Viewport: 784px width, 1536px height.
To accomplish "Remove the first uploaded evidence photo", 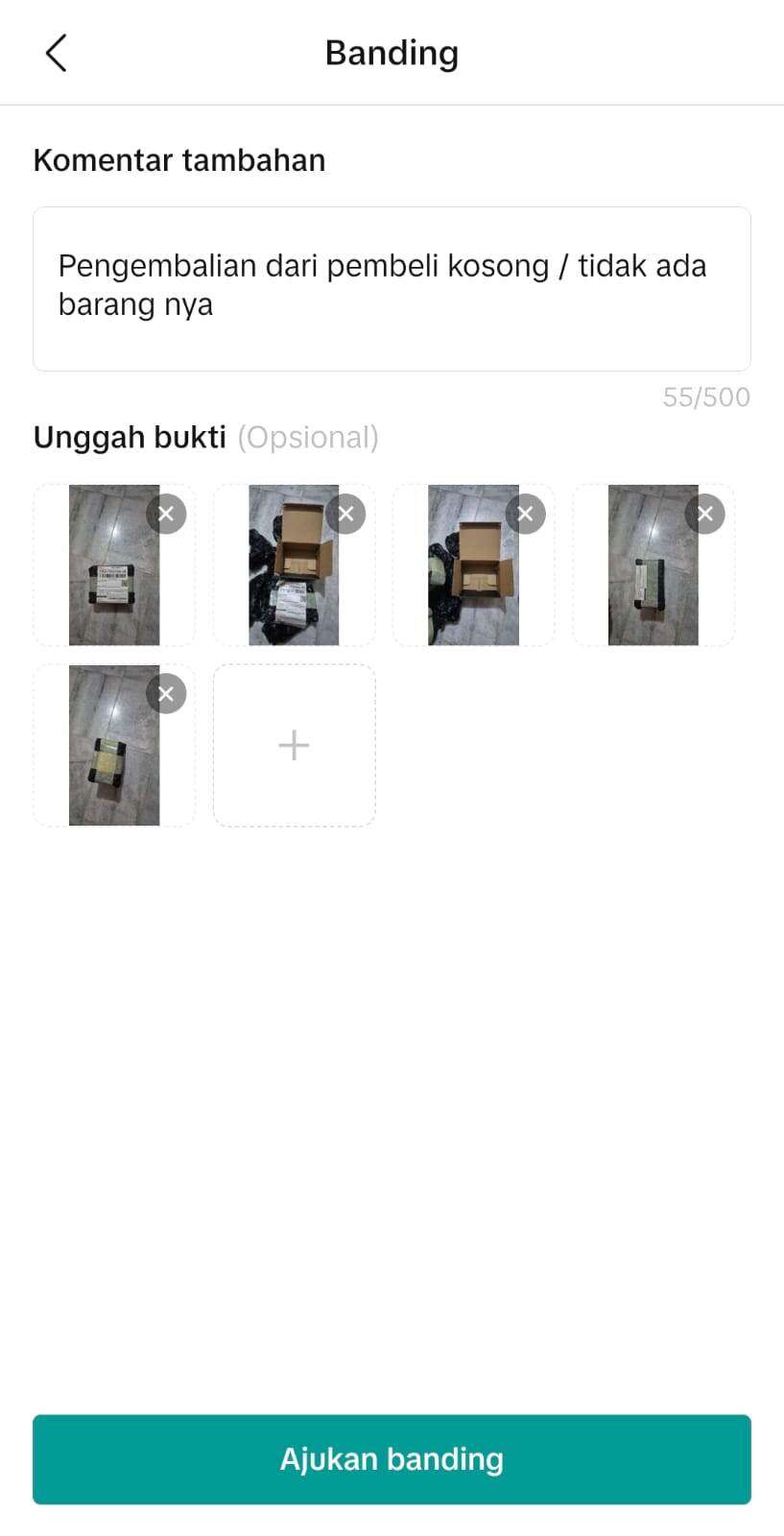I will click(x=166, y=514).
